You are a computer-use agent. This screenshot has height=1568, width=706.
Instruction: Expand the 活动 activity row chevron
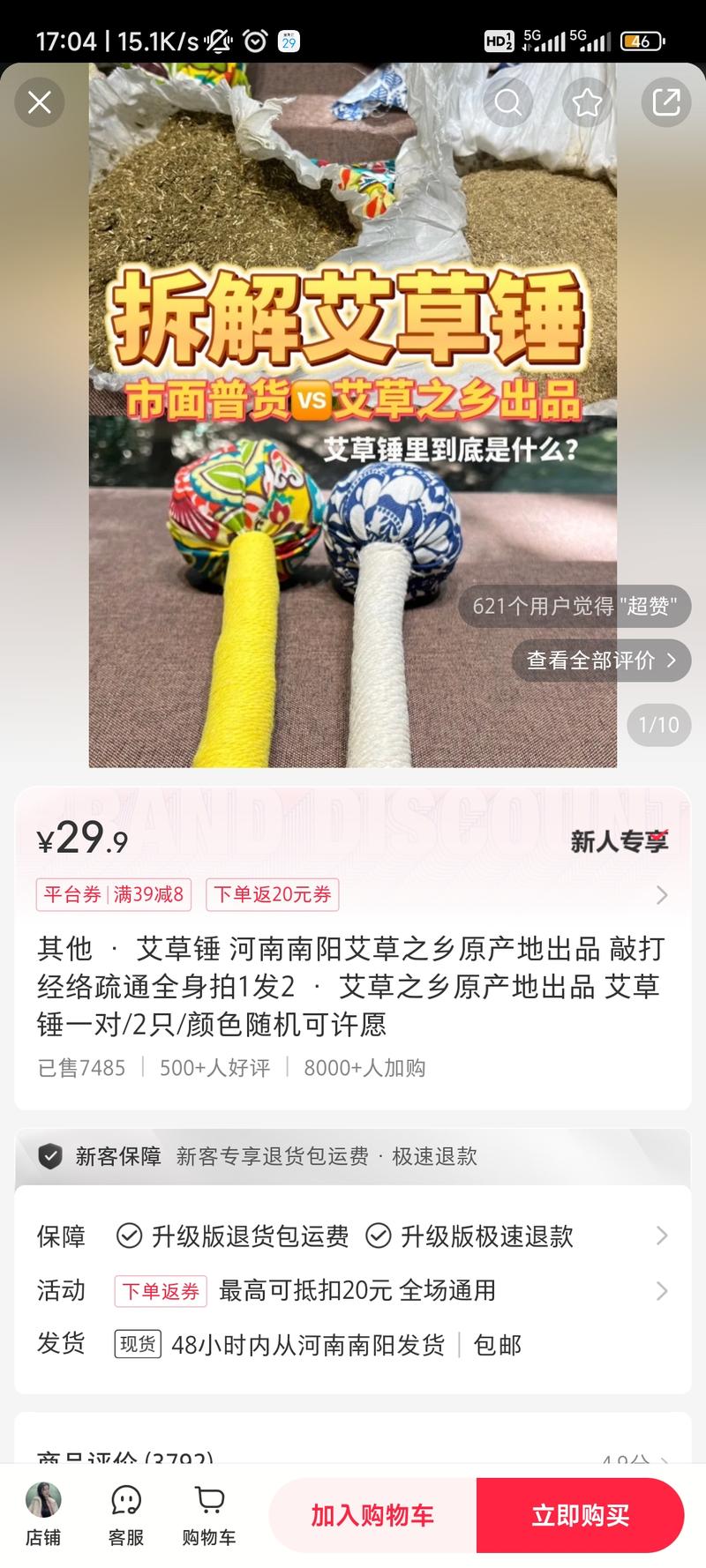(x=662, y=1291)
